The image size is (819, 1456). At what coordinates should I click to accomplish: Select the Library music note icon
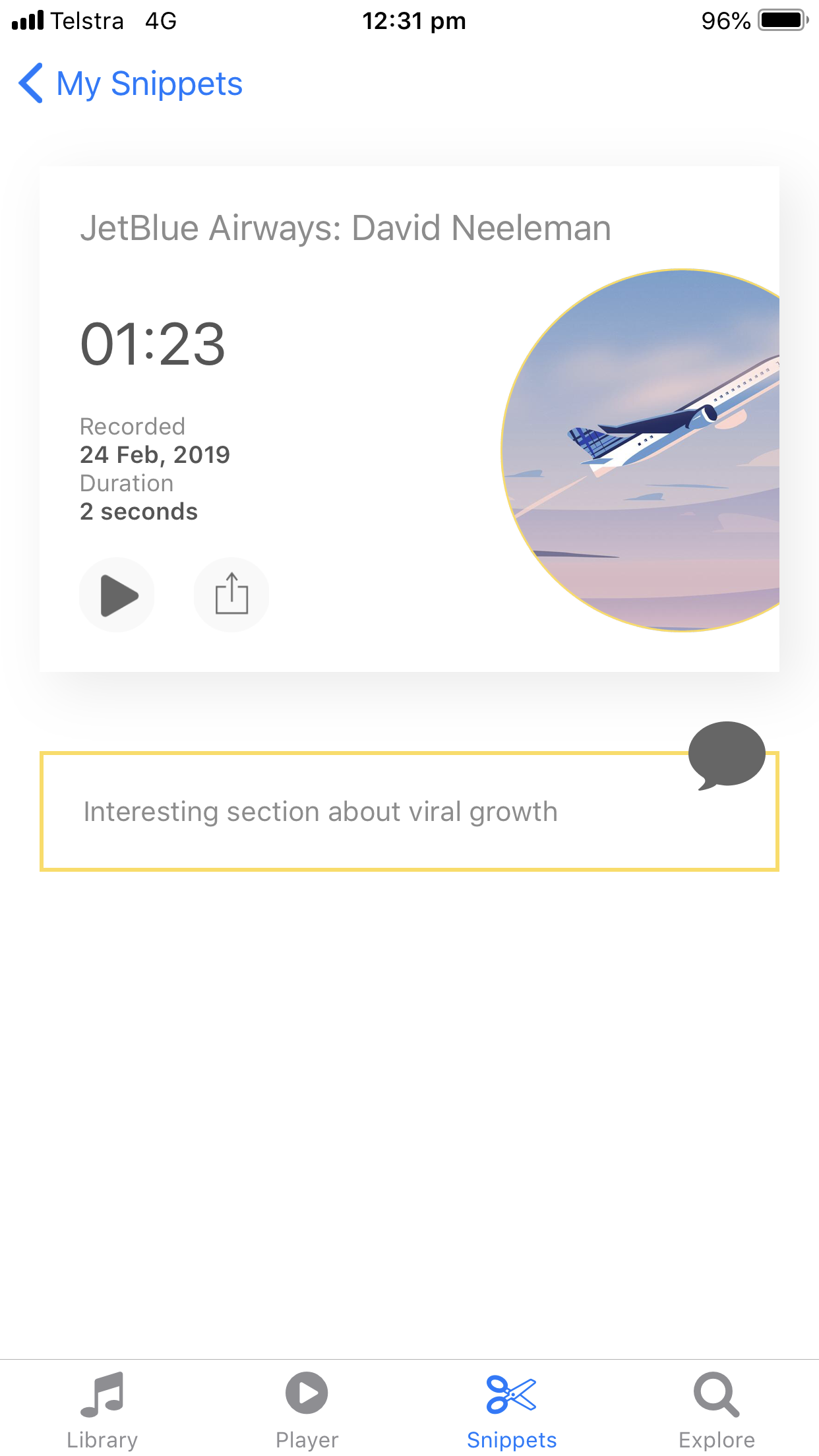pos(102,1393)
